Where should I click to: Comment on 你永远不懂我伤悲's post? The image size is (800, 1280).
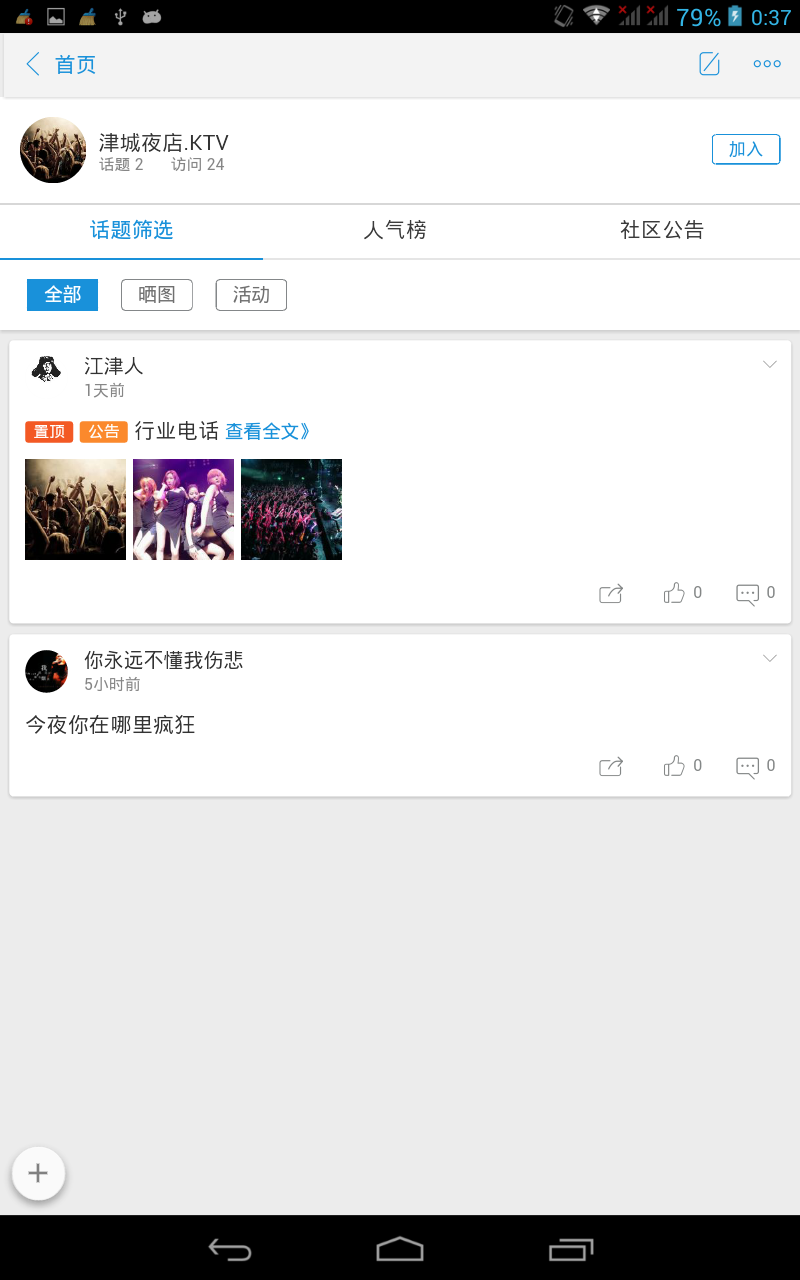tap(756, 766)
